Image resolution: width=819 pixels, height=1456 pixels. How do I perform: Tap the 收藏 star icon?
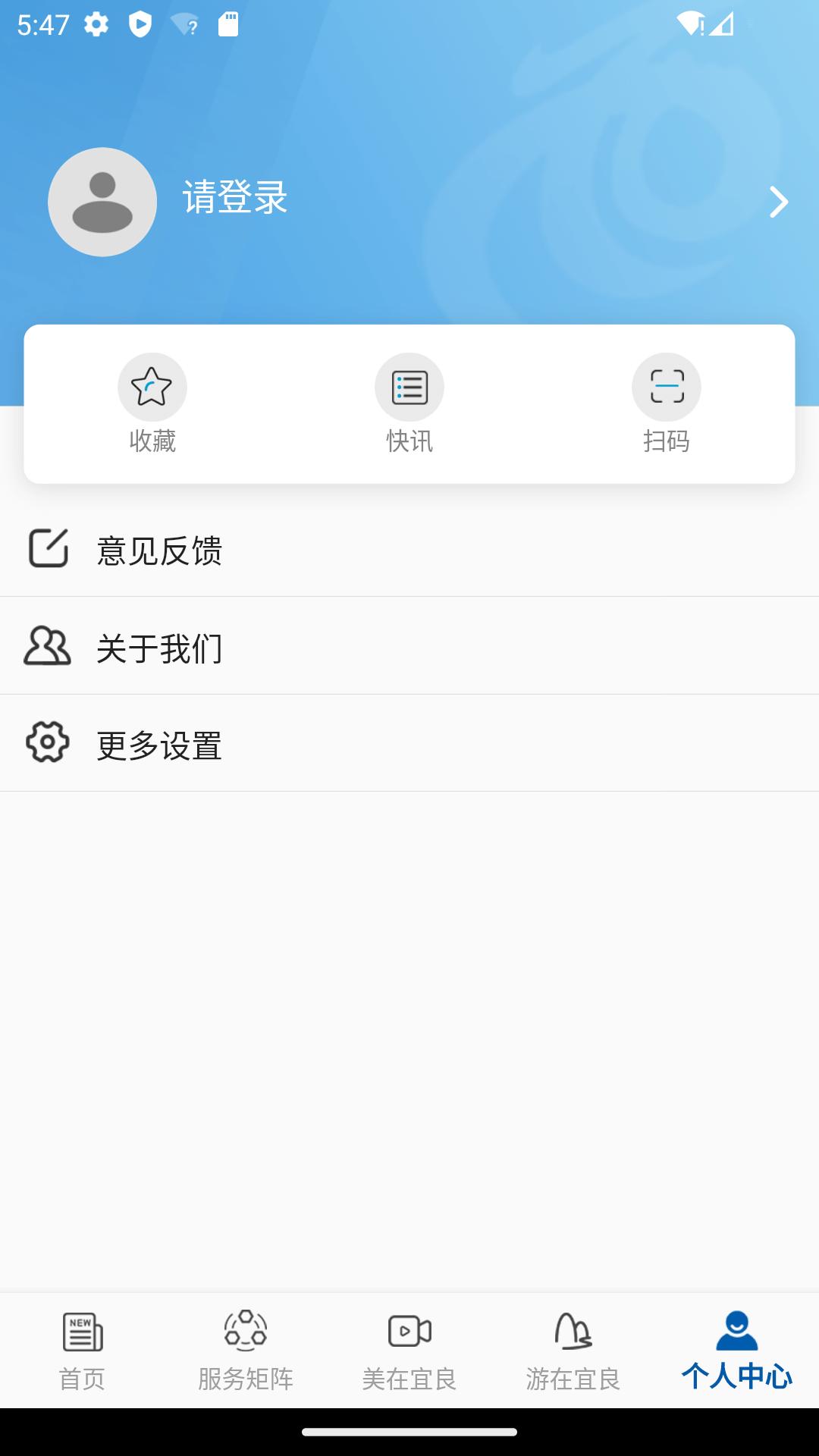[x=152, y=386]
